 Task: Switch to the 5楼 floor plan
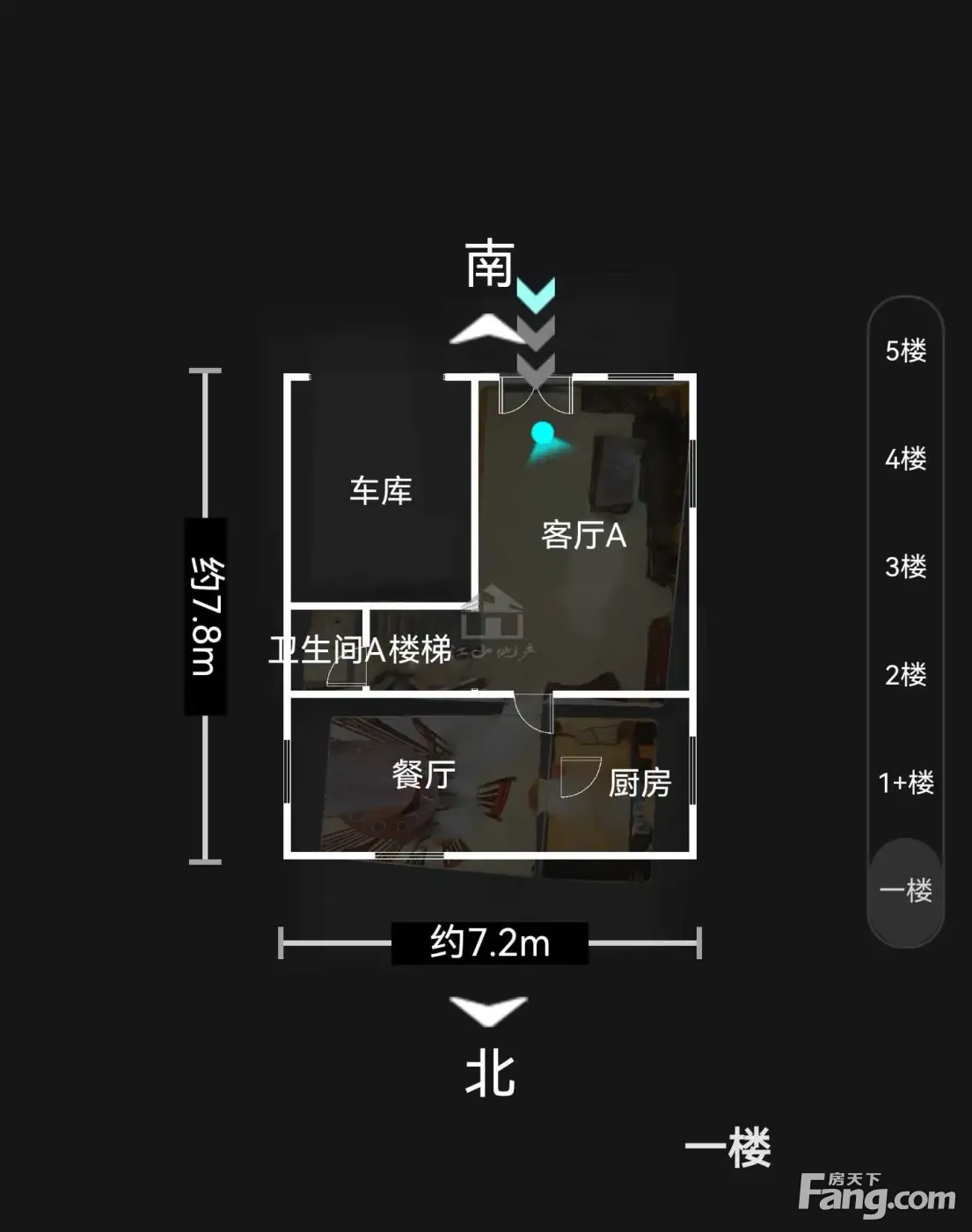click(905, 351)
